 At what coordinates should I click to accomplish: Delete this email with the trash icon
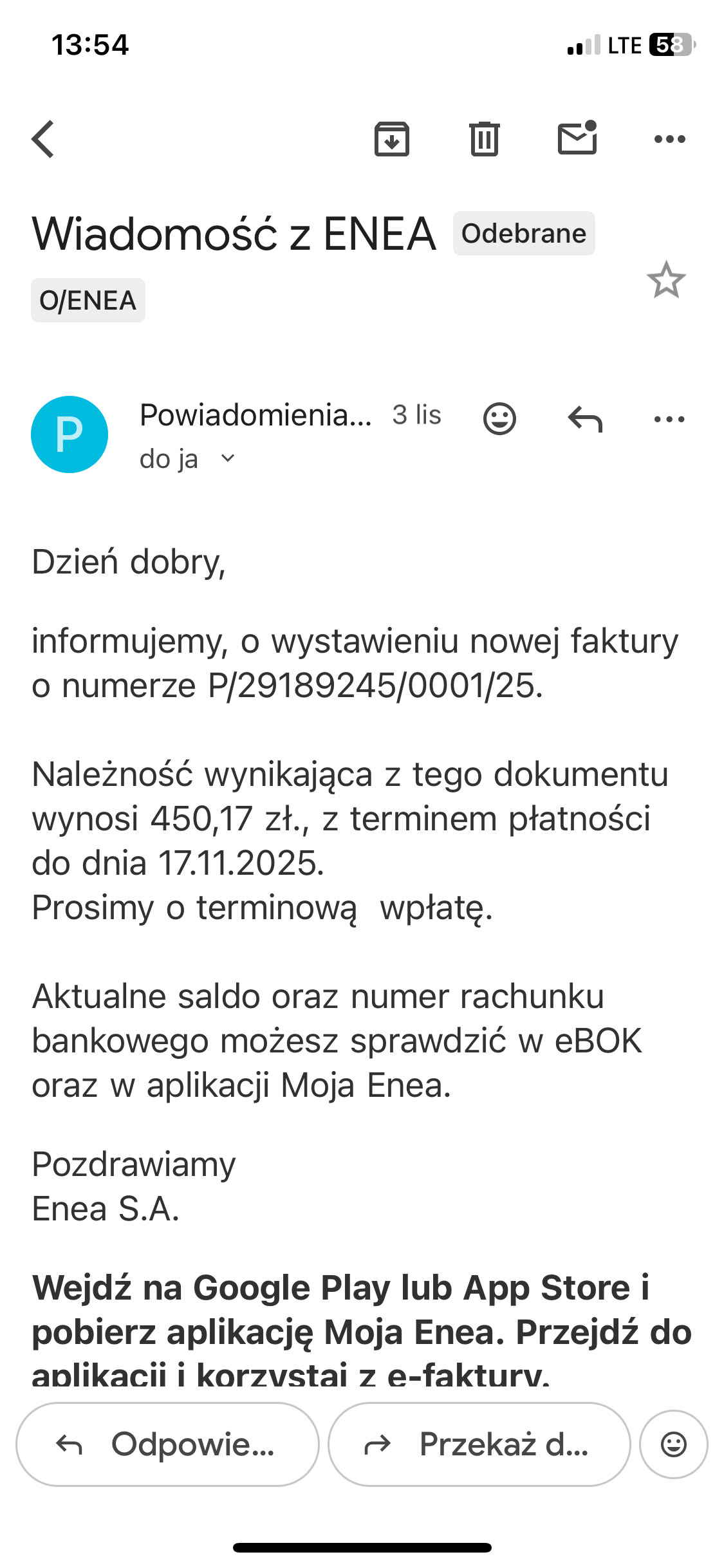(484, 139)
